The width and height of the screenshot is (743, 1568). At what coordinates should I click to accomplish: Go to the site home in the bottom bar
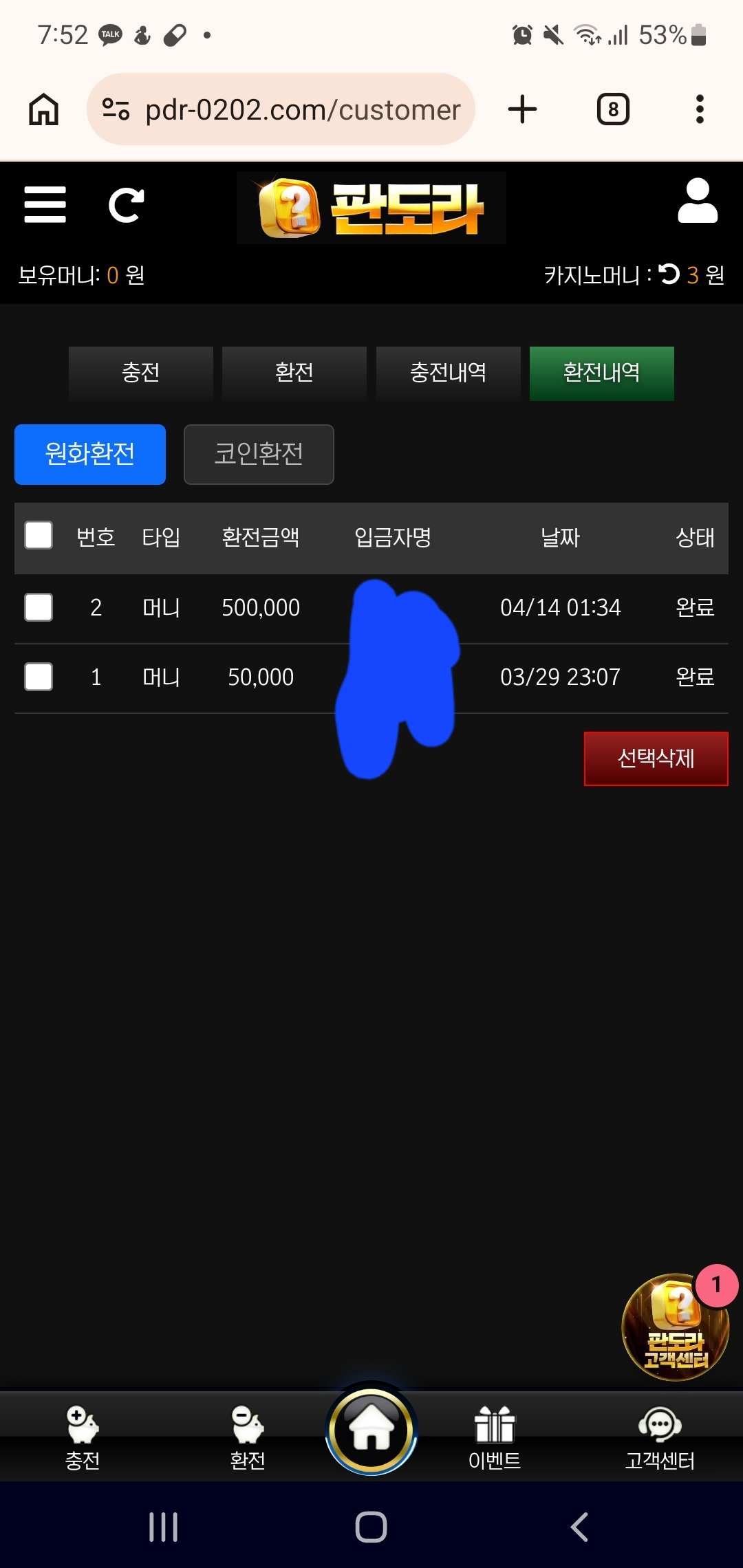pos(371,1429)
